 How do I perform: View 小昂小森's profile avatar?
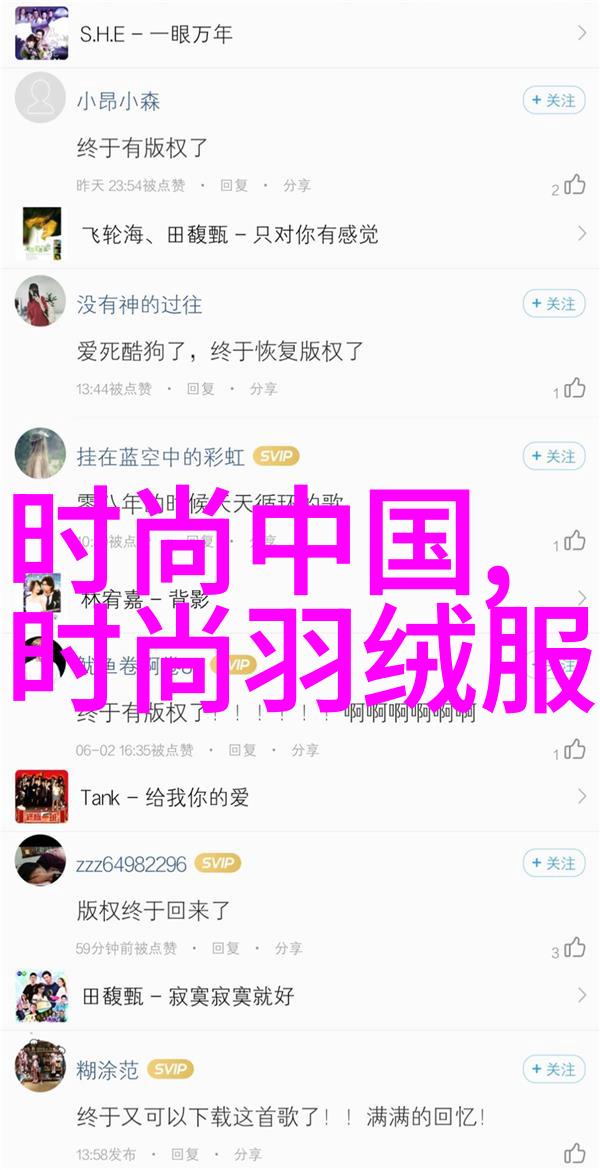click(40, 98)
